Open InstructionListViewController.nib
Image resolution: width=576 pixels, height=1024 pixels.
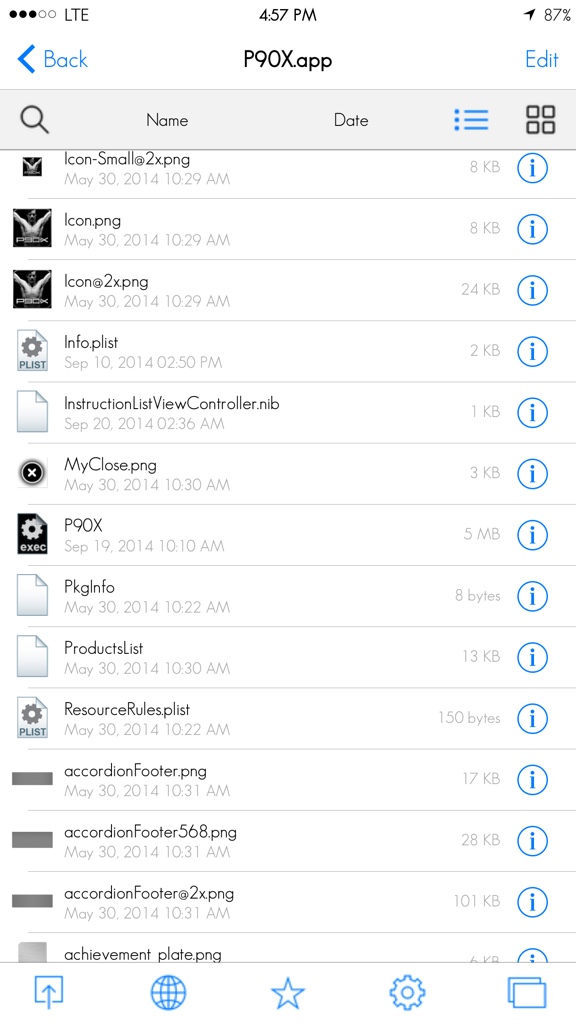pos(288,413)
